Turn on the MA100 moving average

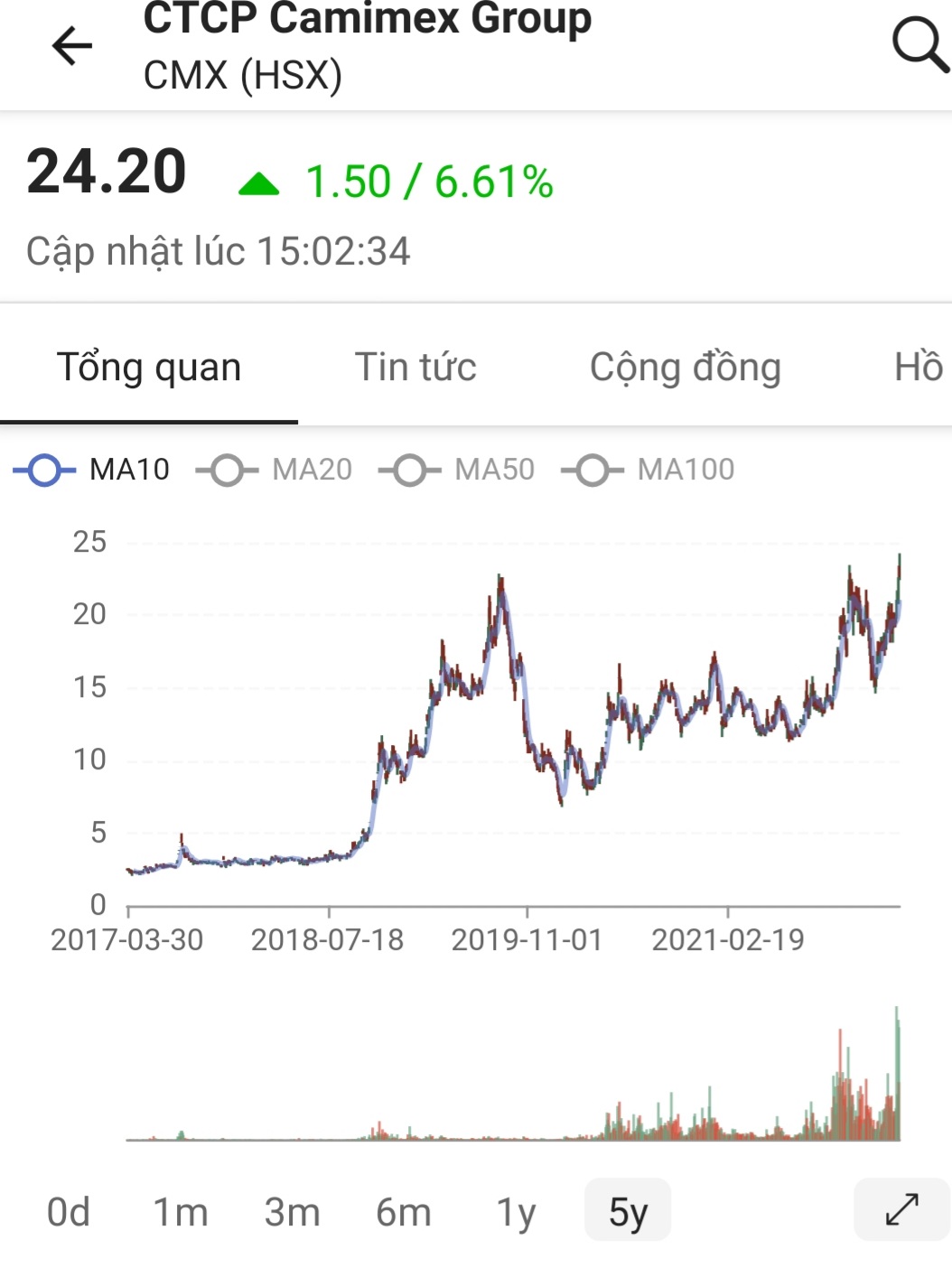[649, 471]
